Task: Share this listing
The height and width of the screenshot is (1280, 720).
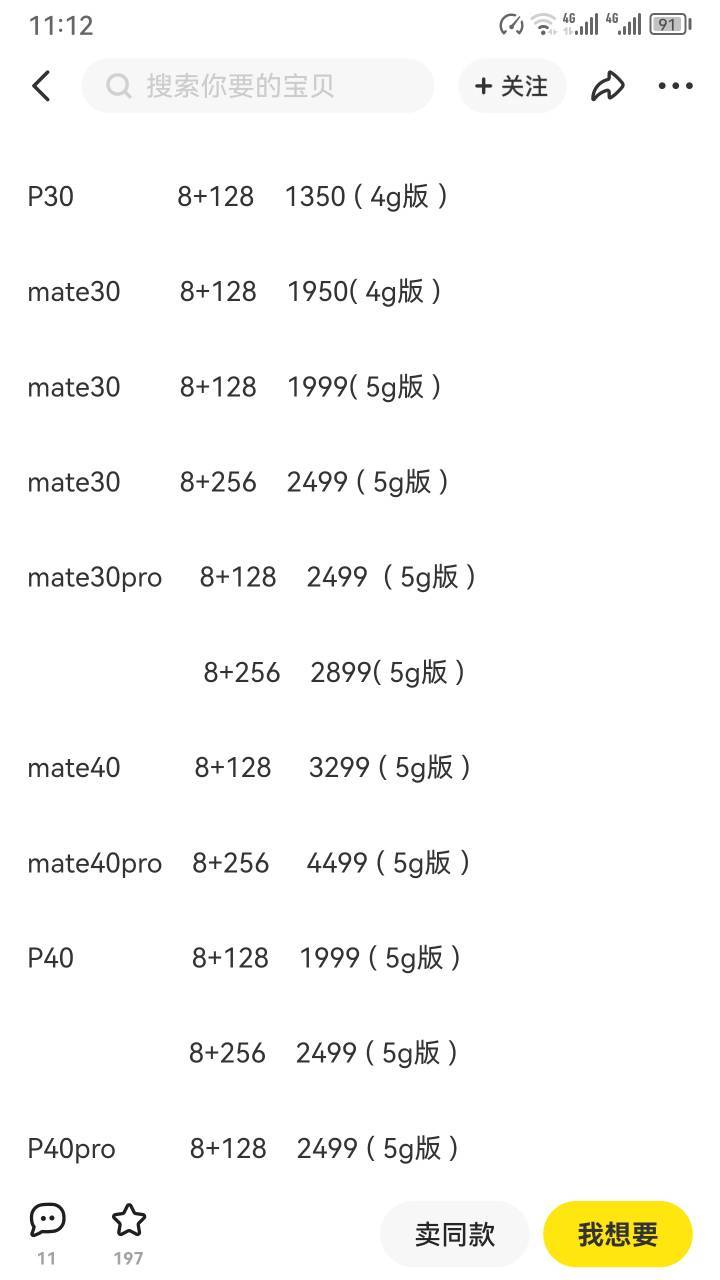Action: [608, 86]
